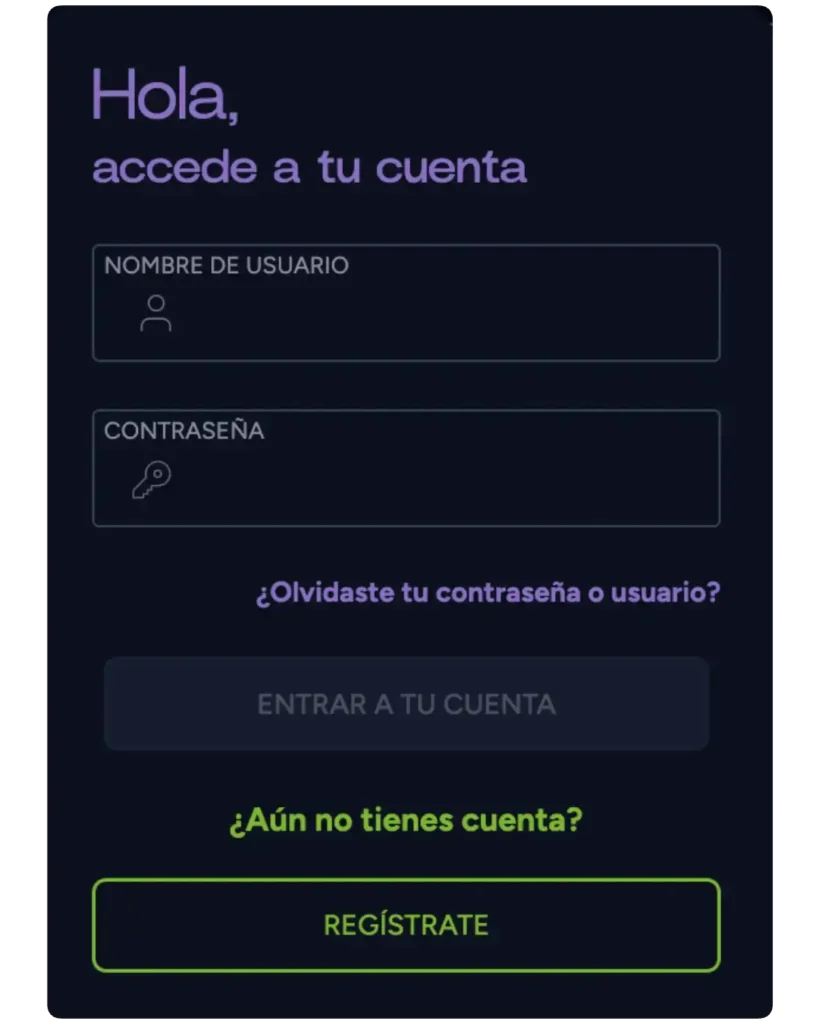The image size is (819, 1024).
Task: Click the accede a tu cuenta subtitle
Action: [310, 167]
